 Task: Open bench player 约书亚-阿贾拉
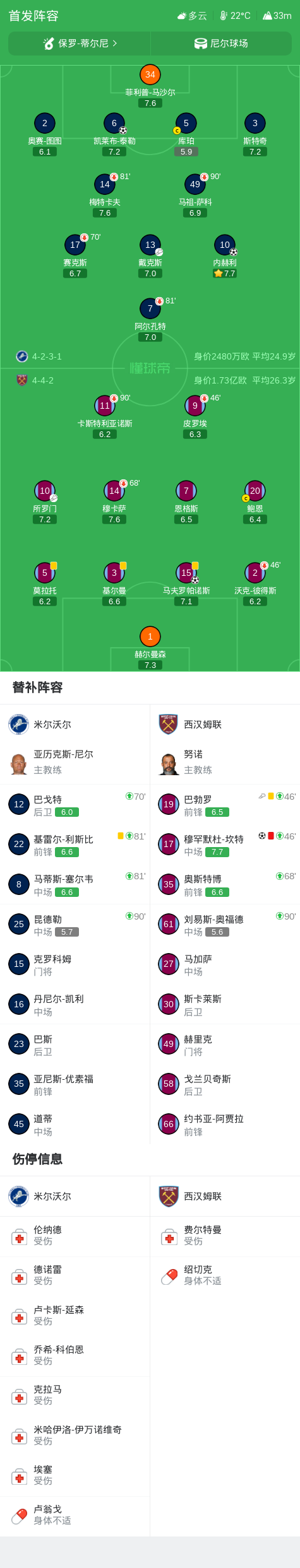(x=225, y=1123)
